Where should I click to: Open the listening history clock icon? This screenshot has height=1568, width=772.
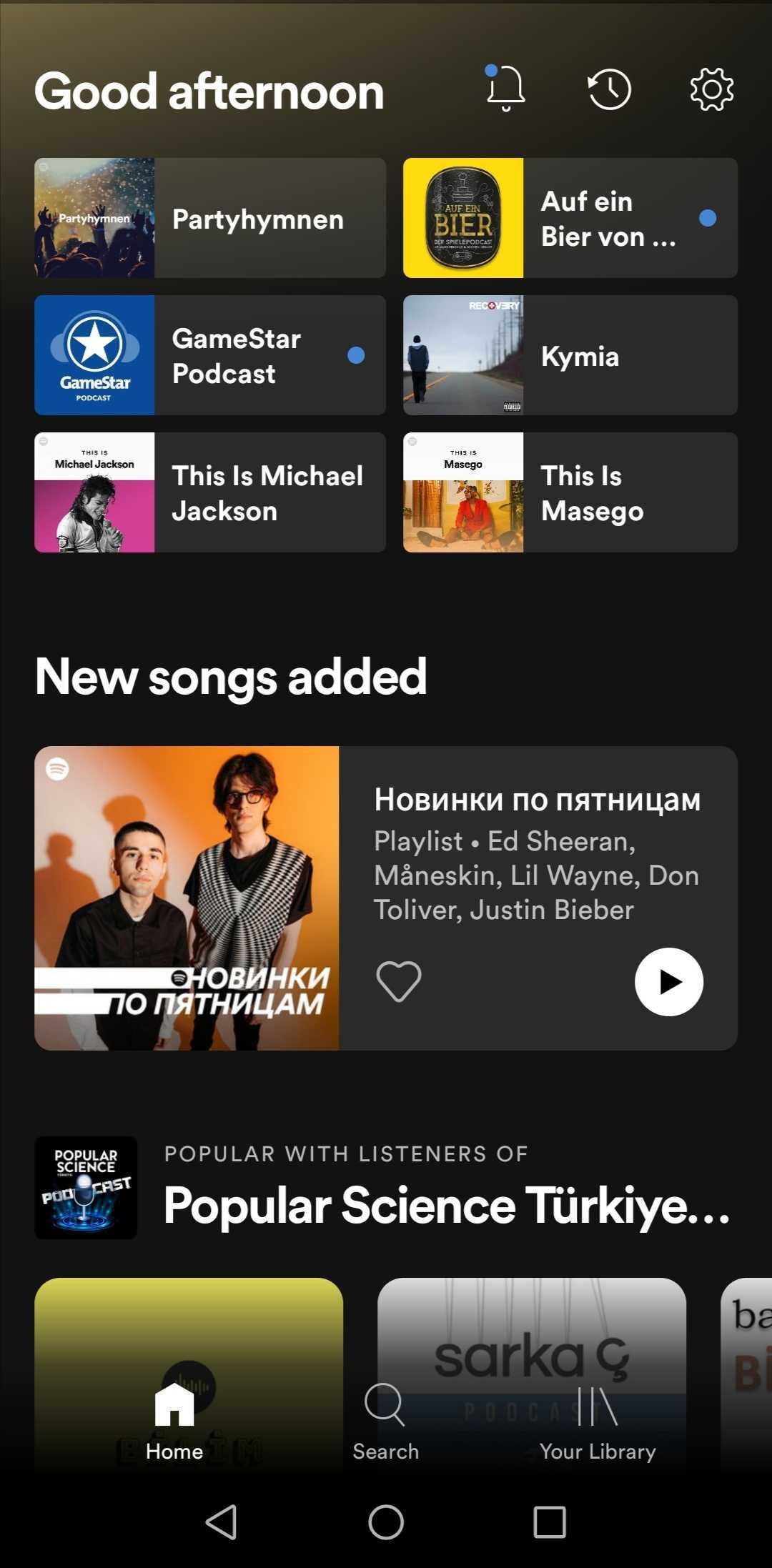point(609,89)
